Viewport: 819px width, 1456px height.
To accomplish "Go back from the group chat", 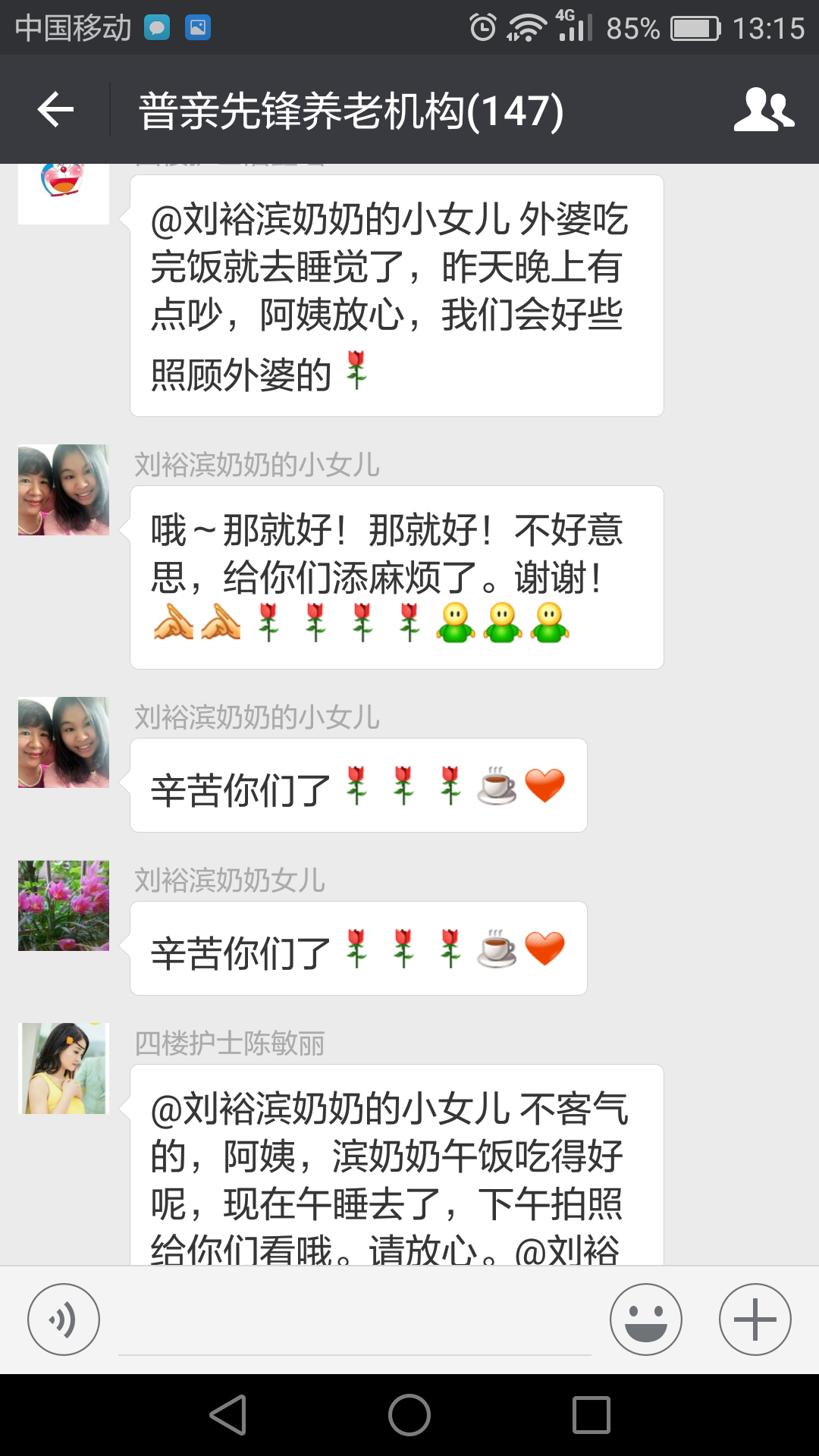I will (x=55, y=111).
